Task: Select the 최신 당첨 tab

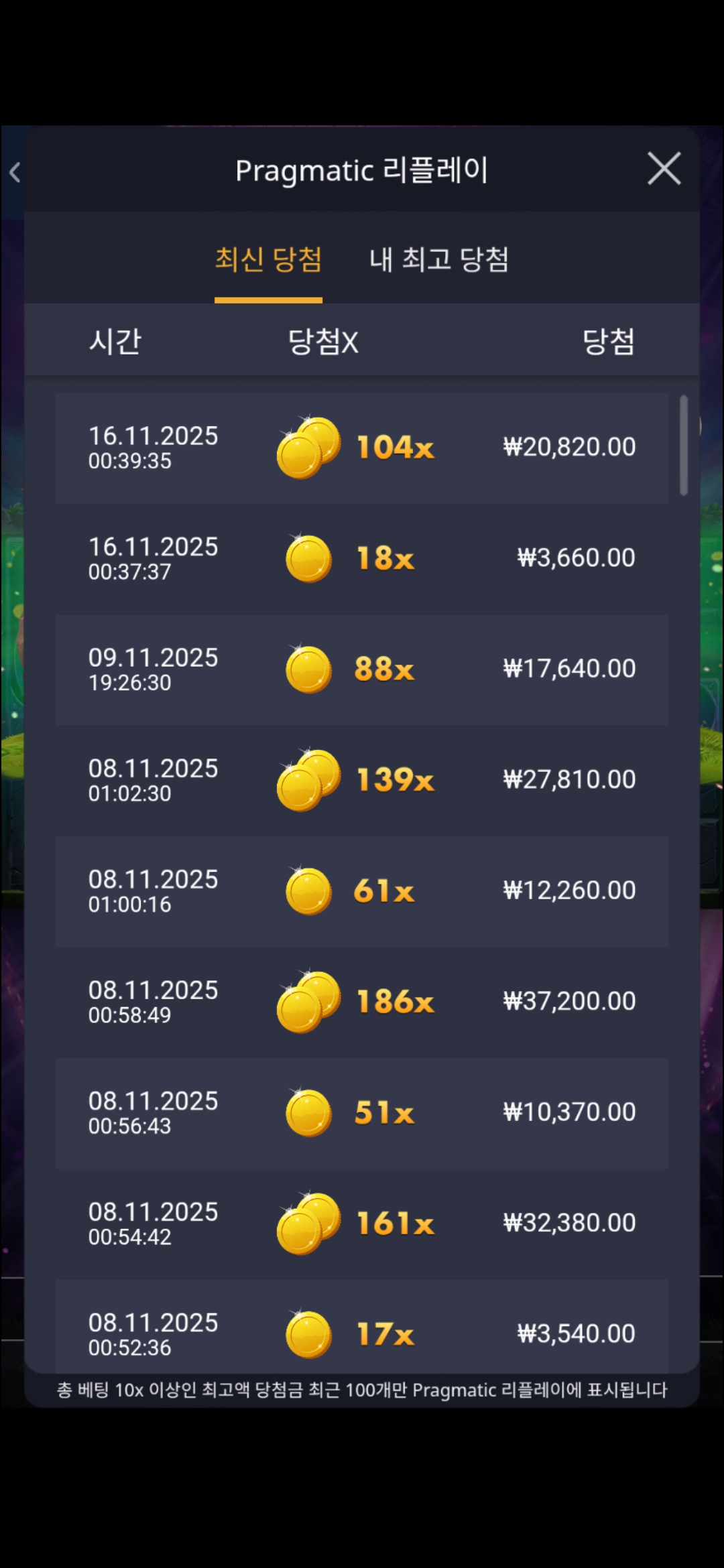Action: (x=268, y=260)
